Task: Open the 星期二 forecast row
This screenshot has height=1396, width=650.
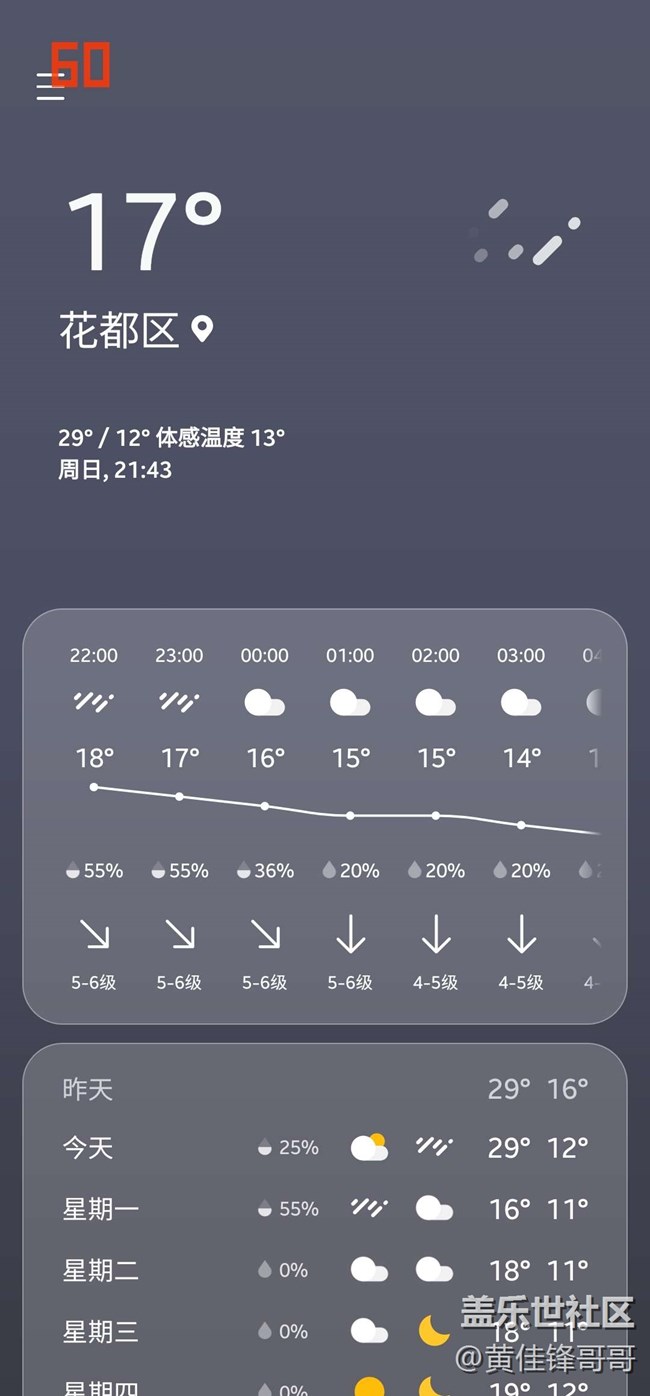Action: point(325,1270)
